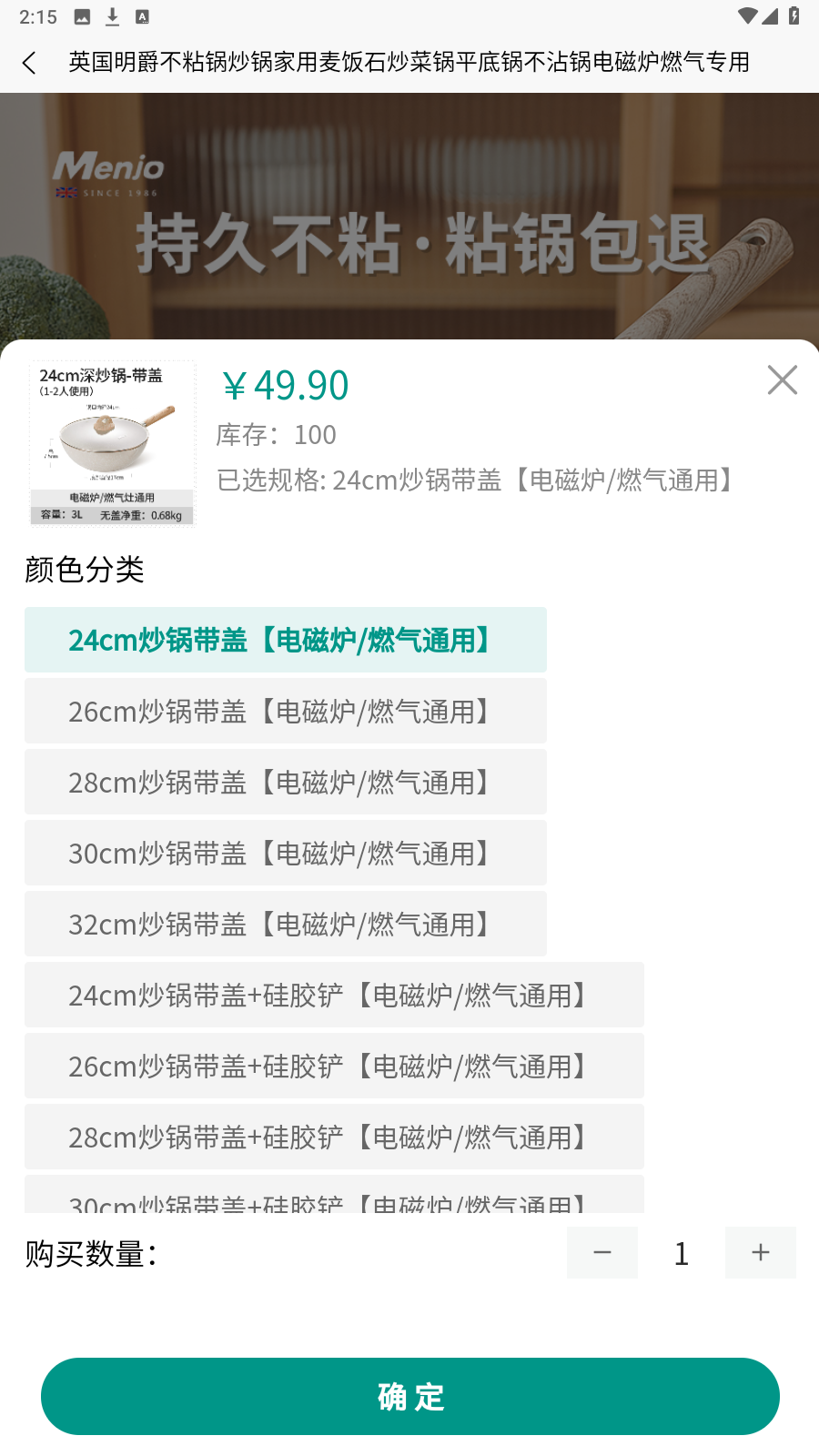Choose 32cm炒锅带盖【电磁炉/燃气通用】 option
Screen dimensions: 819x1456
tap(285, 924)
